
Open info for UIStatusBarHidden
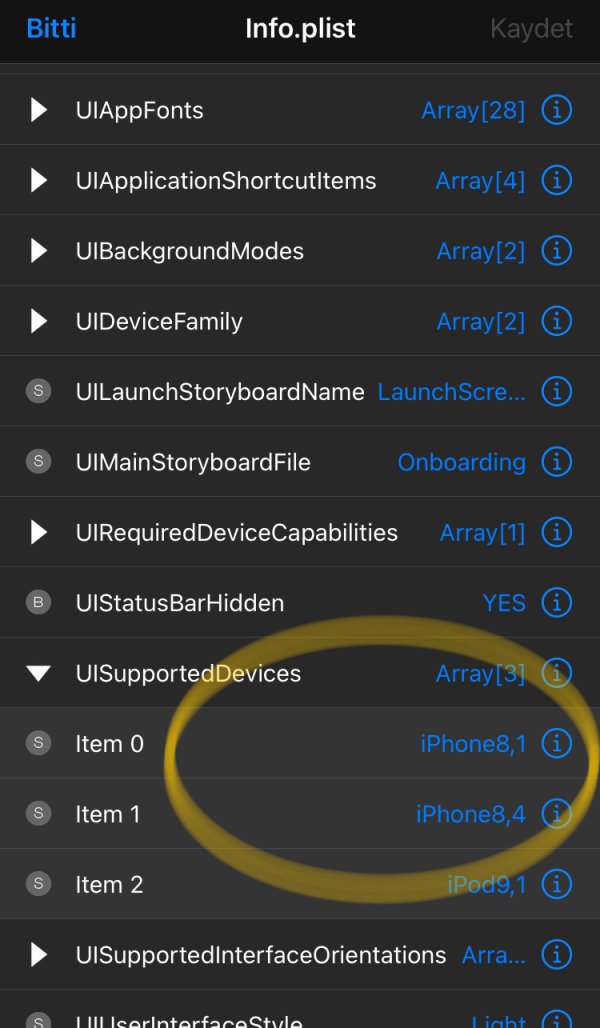pyautogui.click(x=557, y=603)
